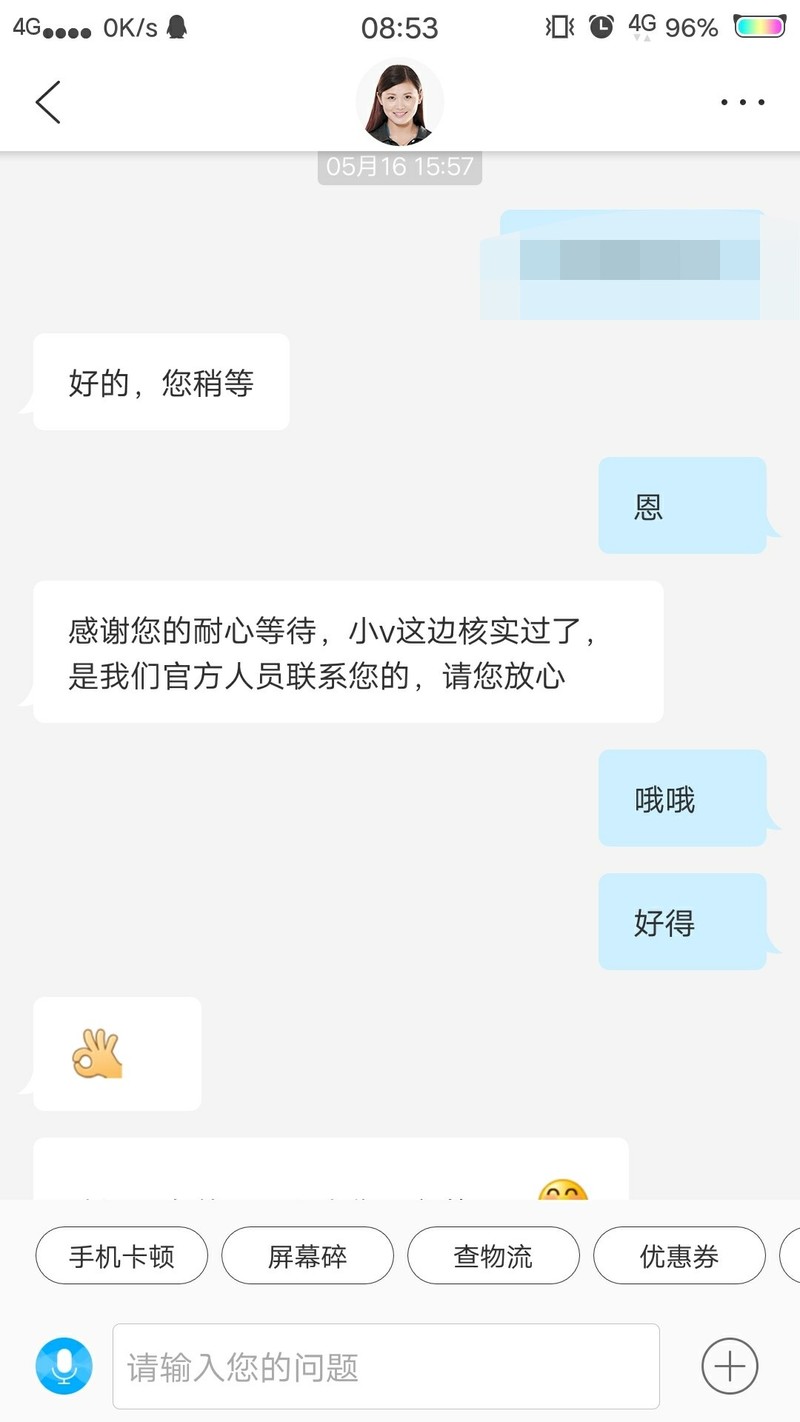Tap the back arrow to exit chat
This screenshot has height=1422, width=800.
(x=48, y=102)
